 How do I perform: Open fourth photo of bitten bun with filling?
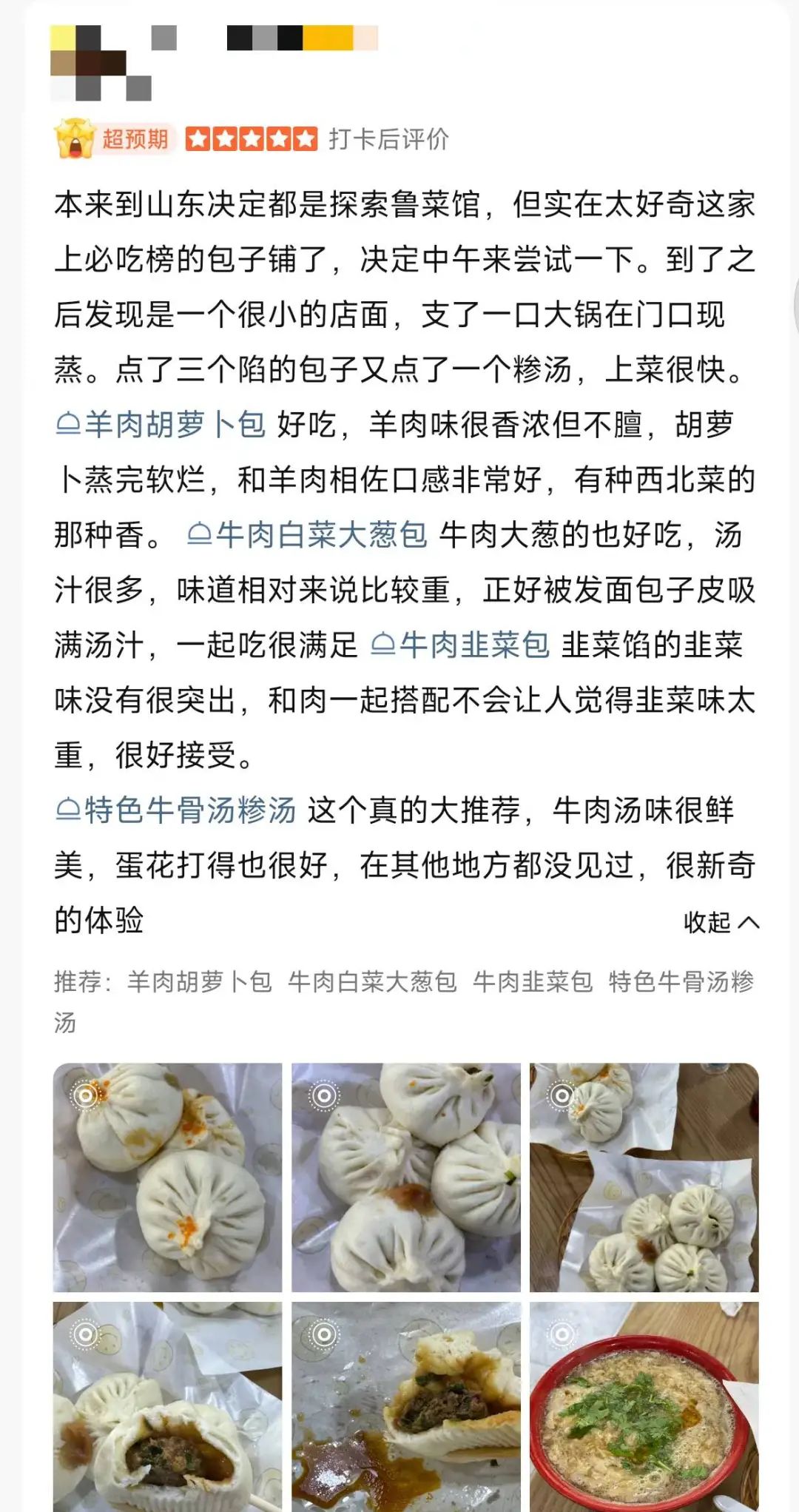(x=167, y=1406)
